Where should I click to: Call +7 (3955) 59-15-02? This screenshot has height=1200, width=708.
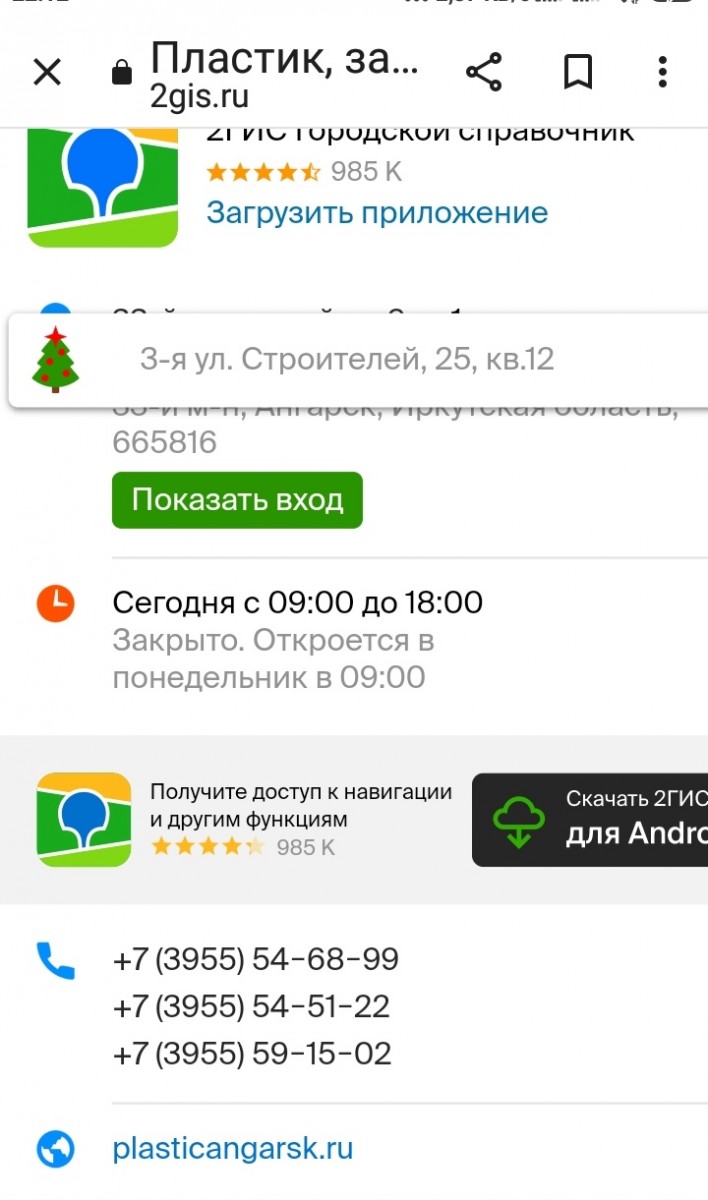click(x=252, y=1054)
